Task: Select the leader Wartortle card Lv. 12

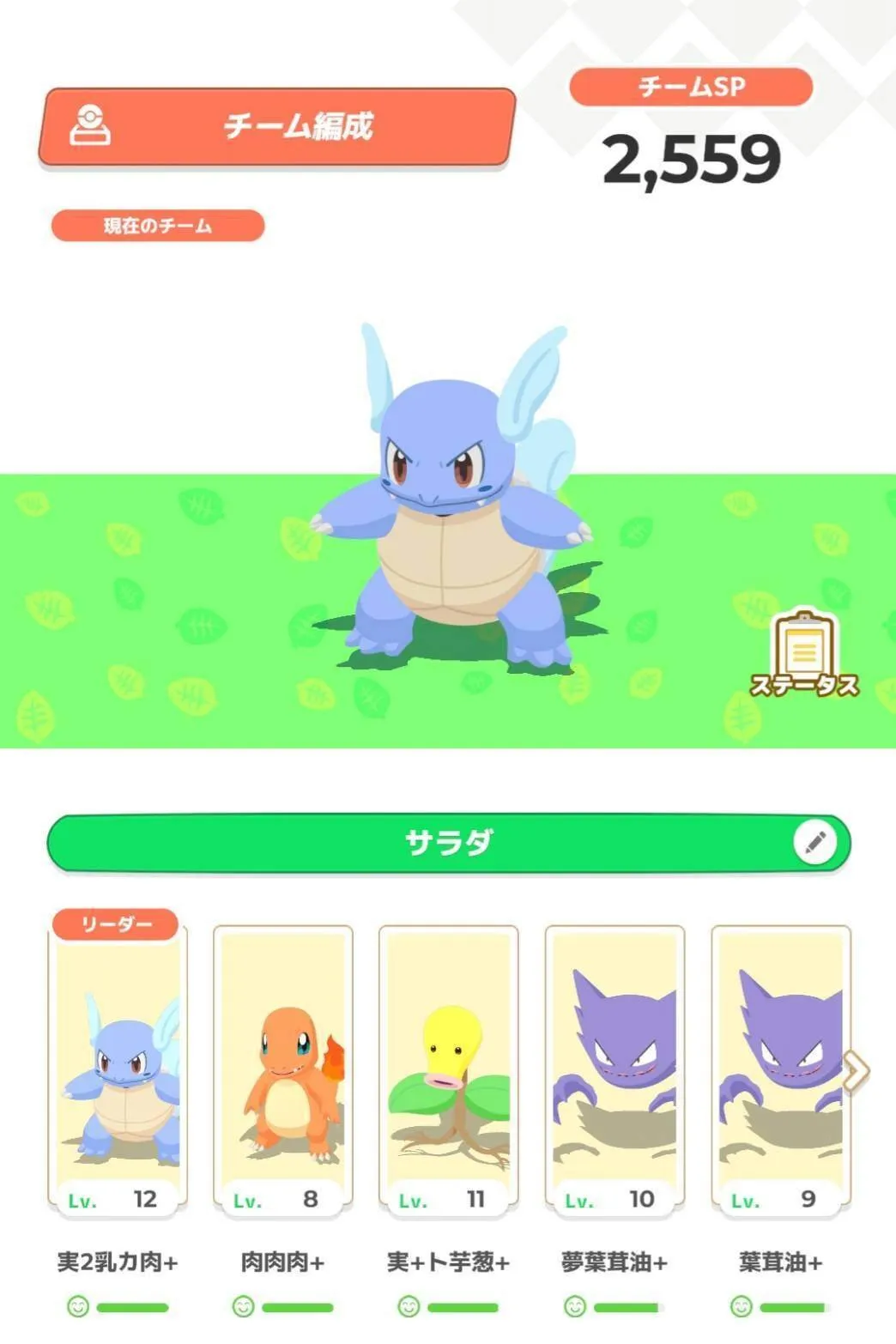Action: [x=118, y=1069]
